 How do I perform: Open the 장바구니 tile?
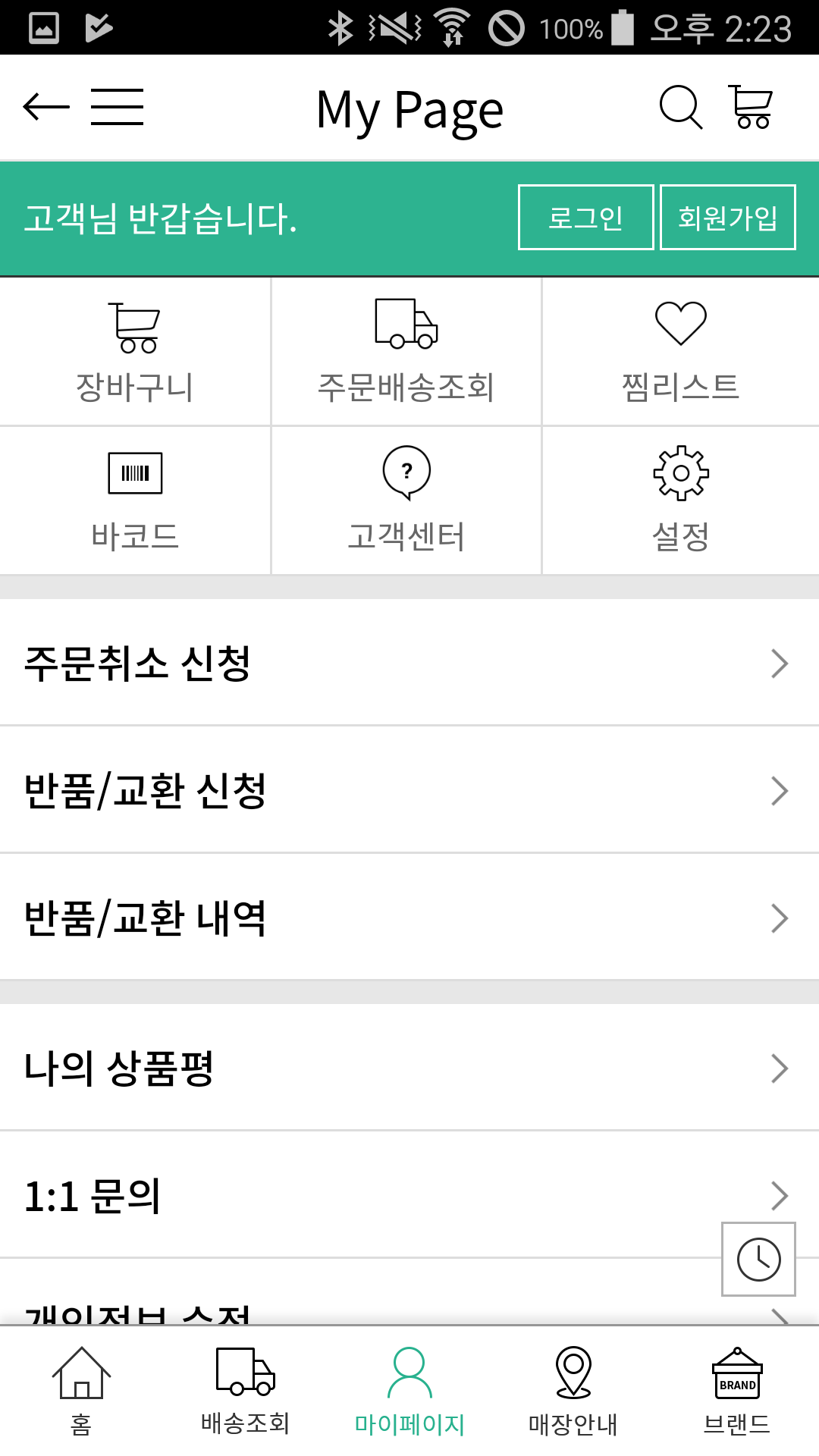click(x=135, y=352)
